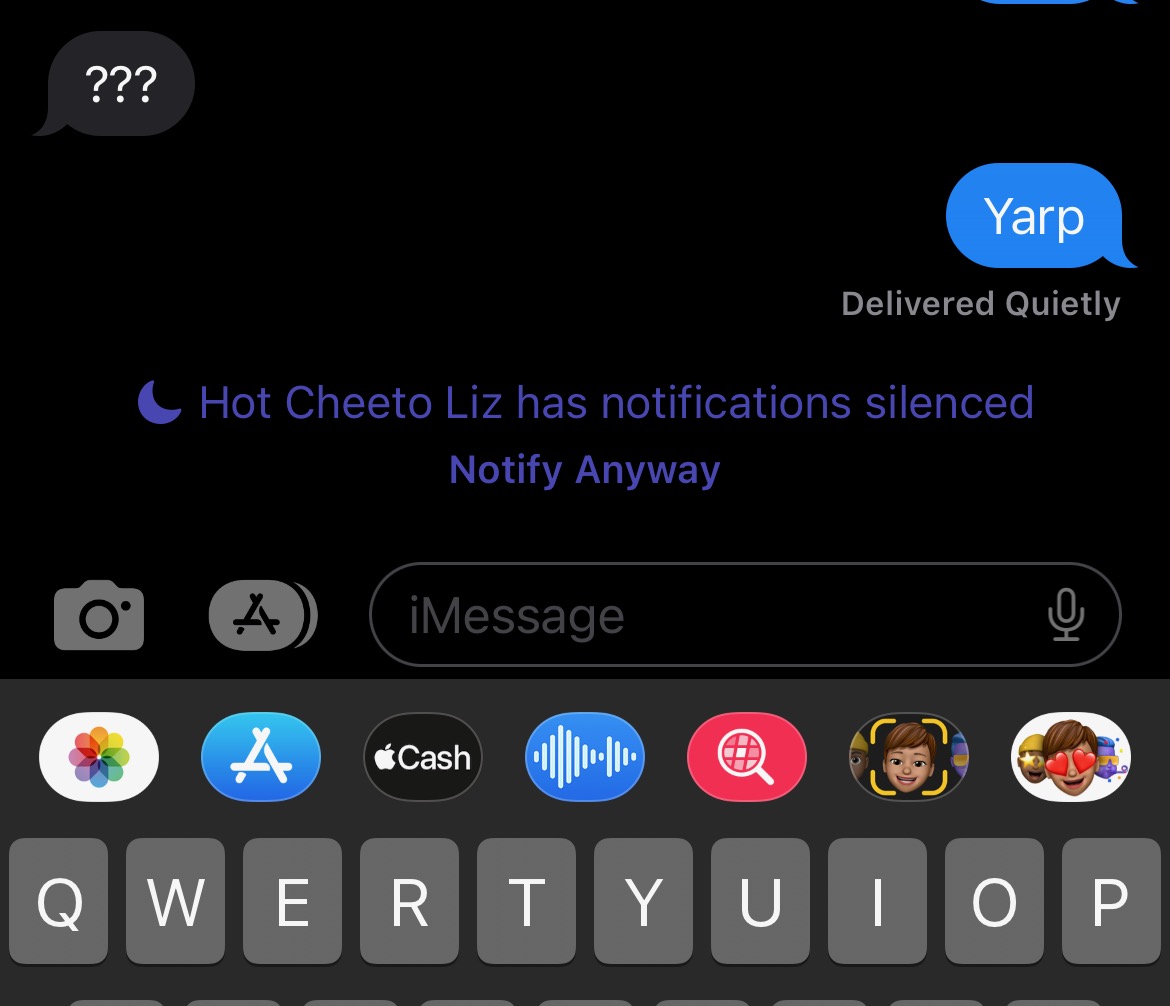
Task: Open the App Store app in the drawer
Action: point(261,757)
